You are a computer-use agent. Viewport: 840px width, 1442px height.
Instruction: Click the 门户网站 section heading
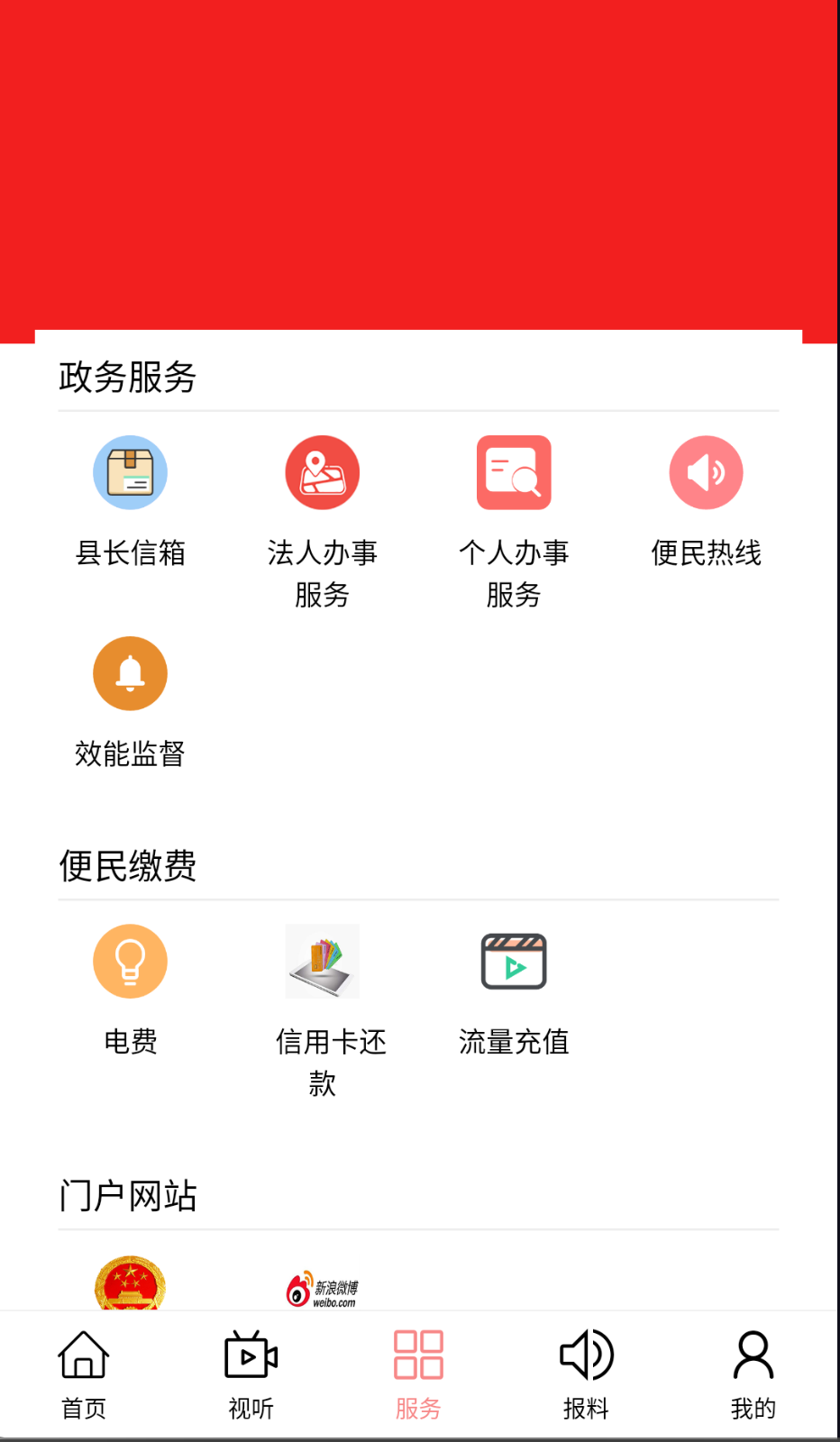(127, 1196)
